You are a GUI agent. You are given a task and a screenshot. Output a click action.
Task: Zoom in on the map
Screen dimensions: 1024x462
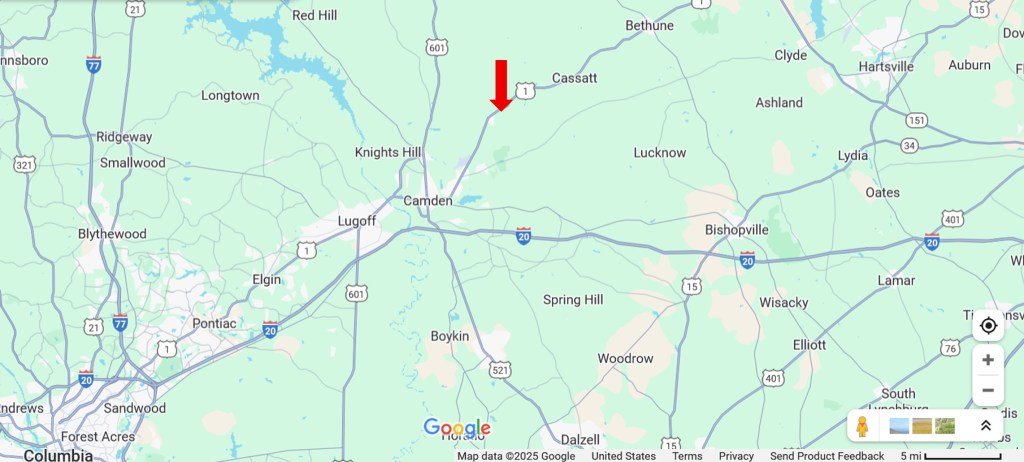pos(988,360)
